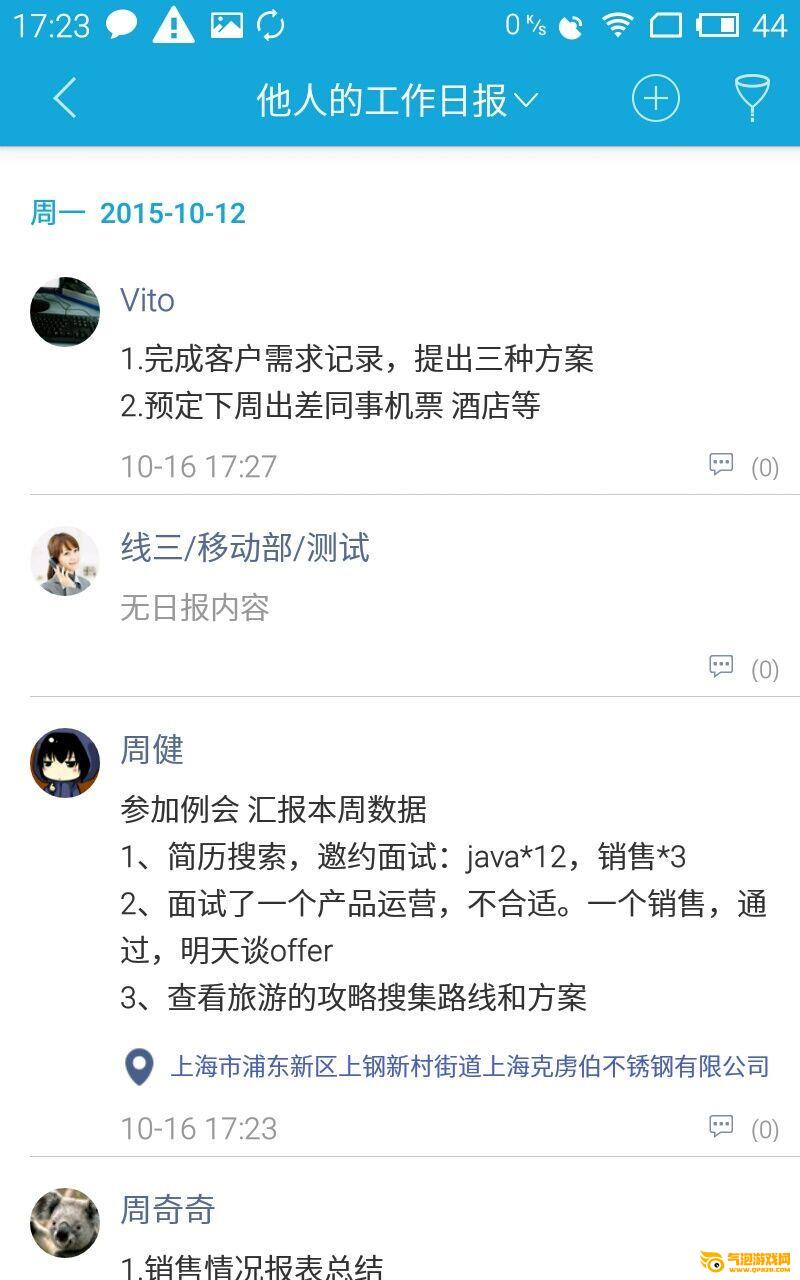Open Vito's profile picture
The image size is (800, 1280).
(x=65, y=312)
